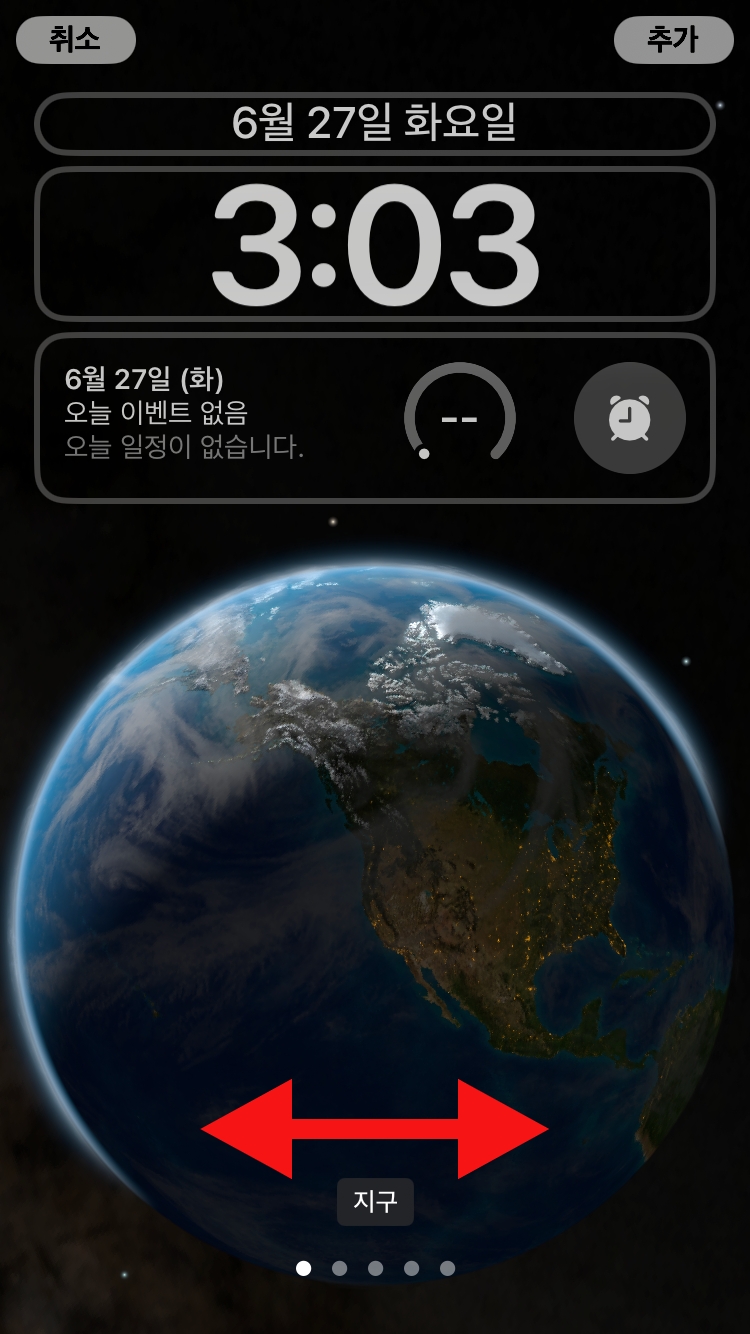Tap the 취소 (cancel) button
The width and height of the screenshot is (750, 1334).
coord(75,40)
